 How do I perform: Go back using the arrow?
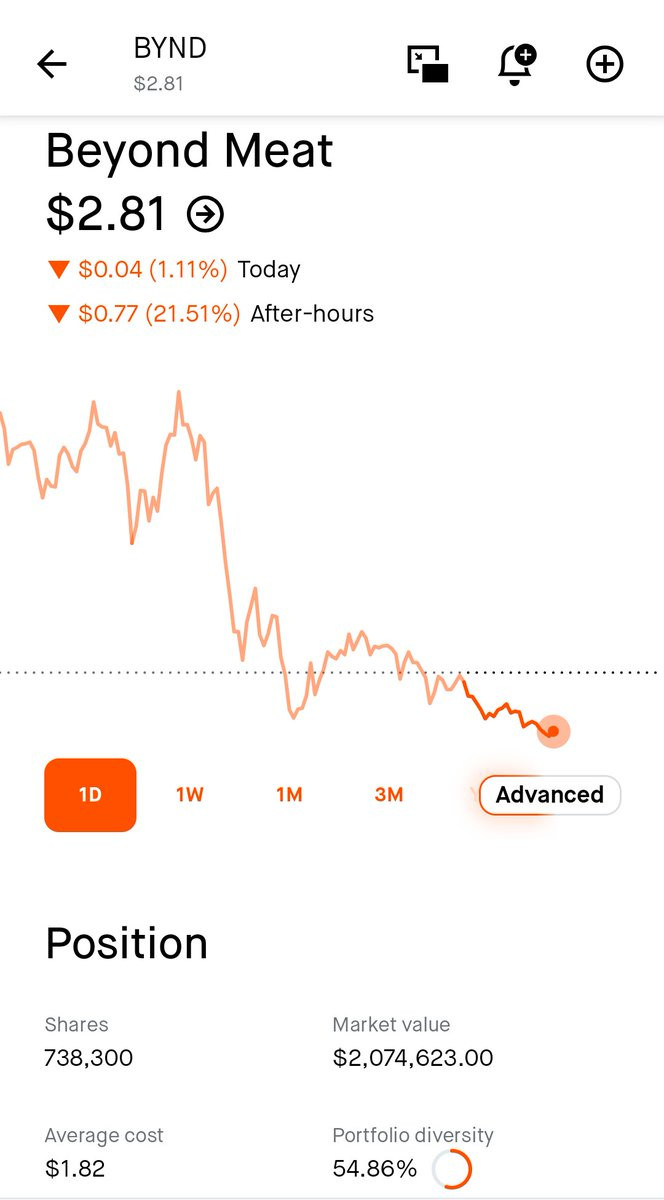point(51,65)
